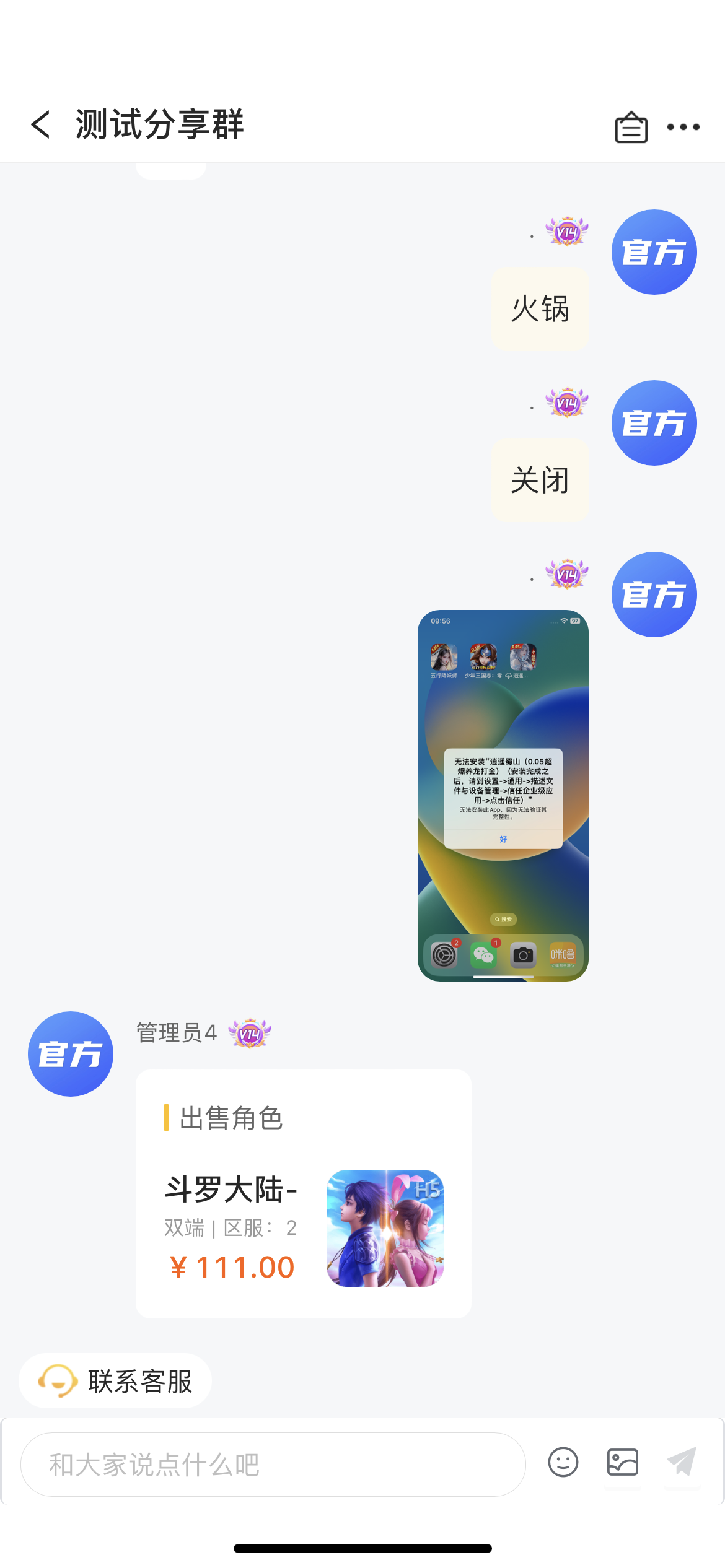The image size is (725, 1568).
Task: Tap the 官方 avatar beside 火锅 message
Action: point(654,252)
